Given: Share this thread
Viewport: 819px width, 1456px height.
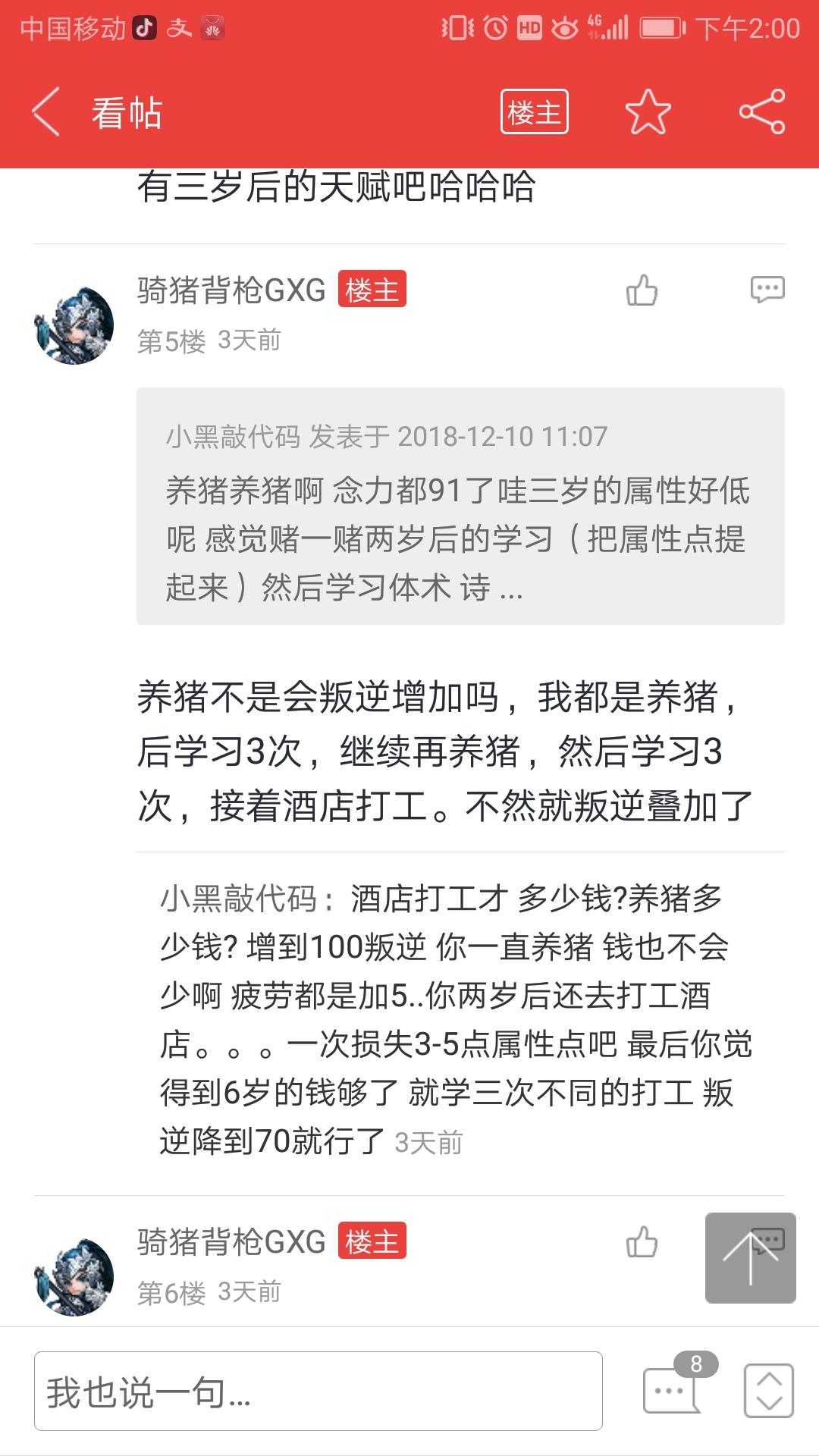Looking at the screenshot, I should point(762,112).
